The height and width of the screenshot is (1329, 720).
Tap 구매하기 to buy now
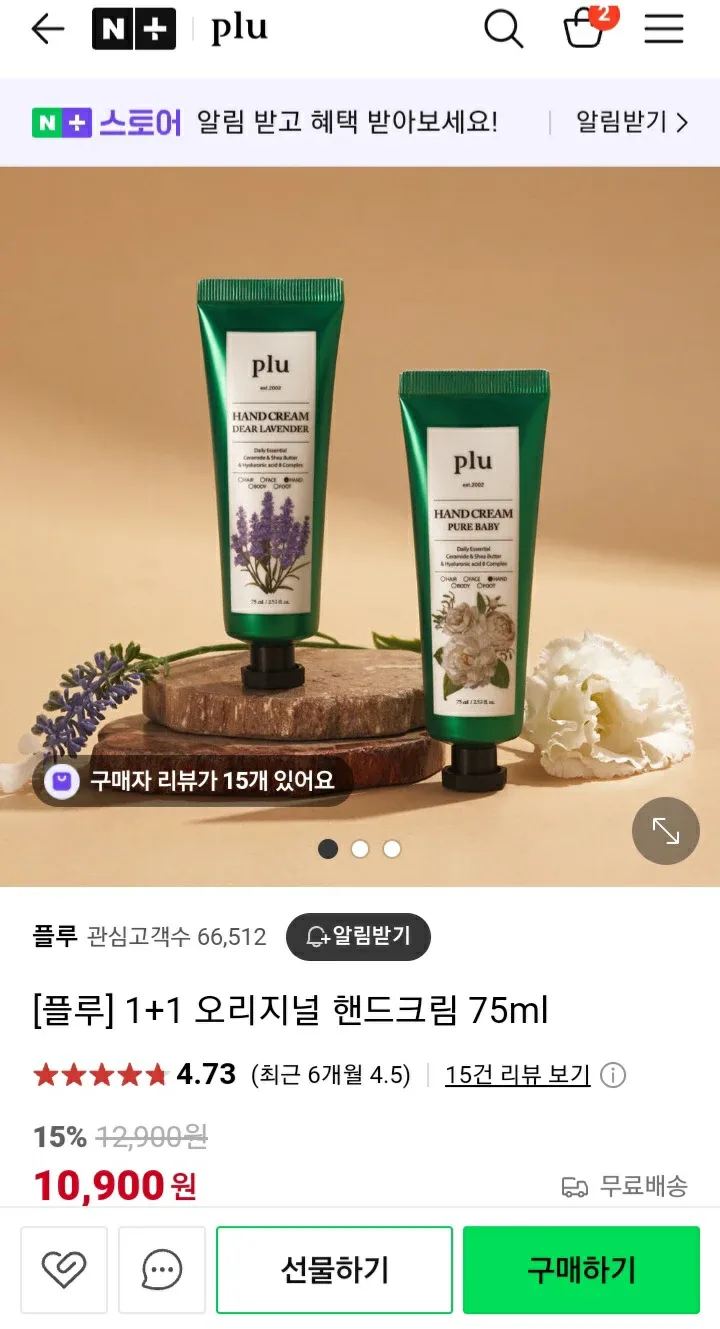pos(581,1270)
